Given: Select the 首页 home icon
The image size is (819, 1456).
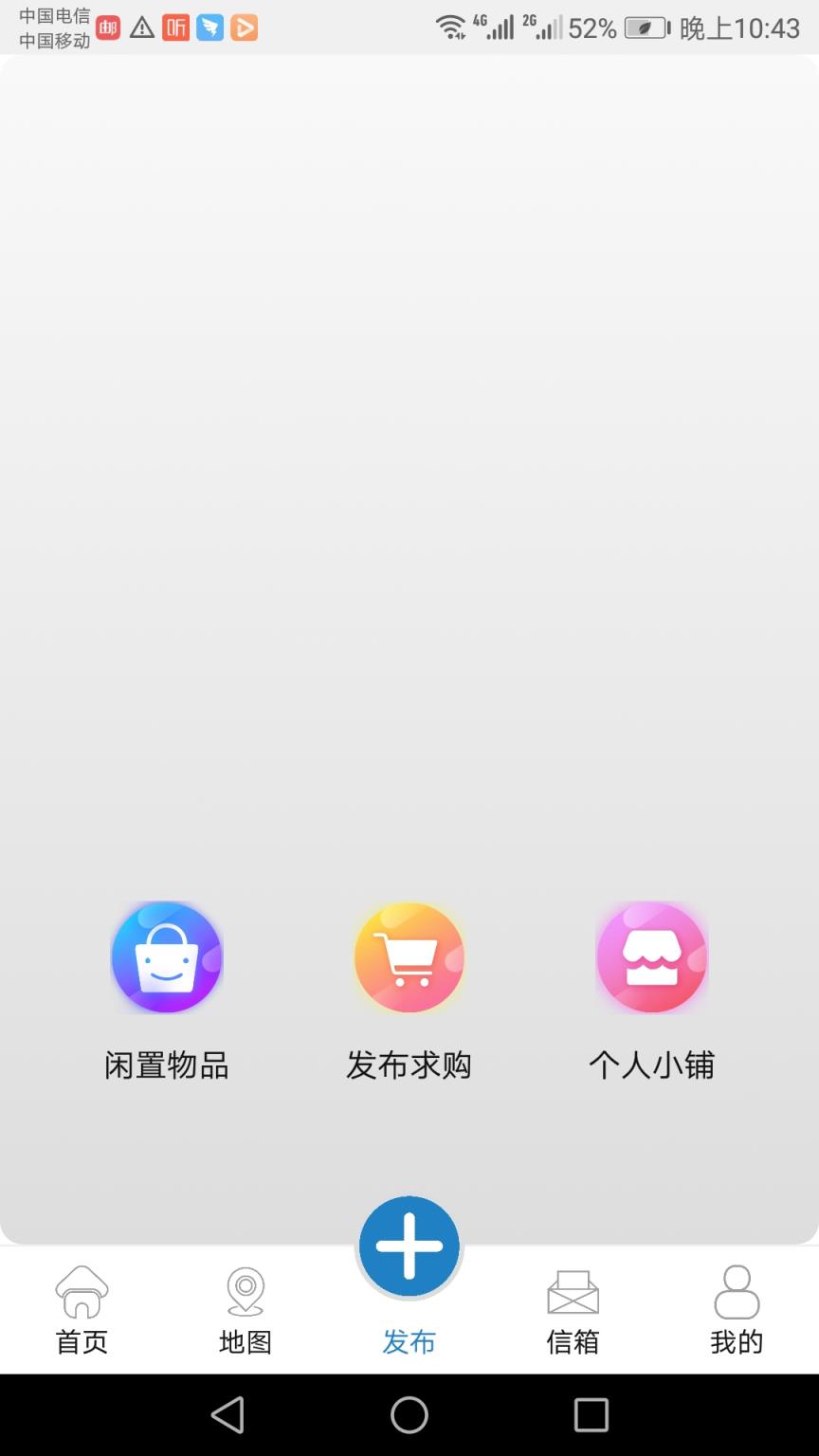Looking at the screenshot, I should point(82,1291).
